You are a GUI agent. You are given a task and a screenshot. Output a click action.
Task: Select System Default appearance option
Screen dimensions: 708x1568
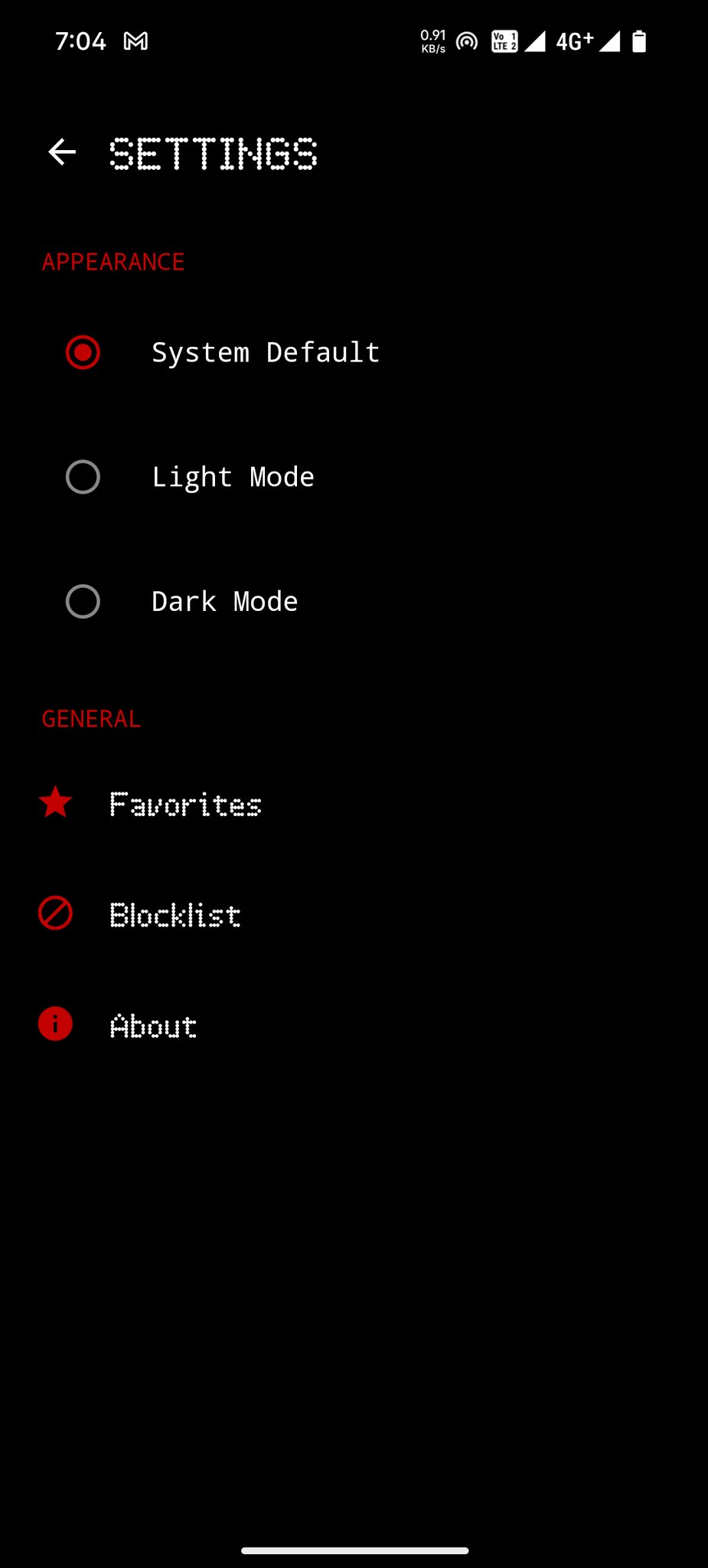point(83,353)
